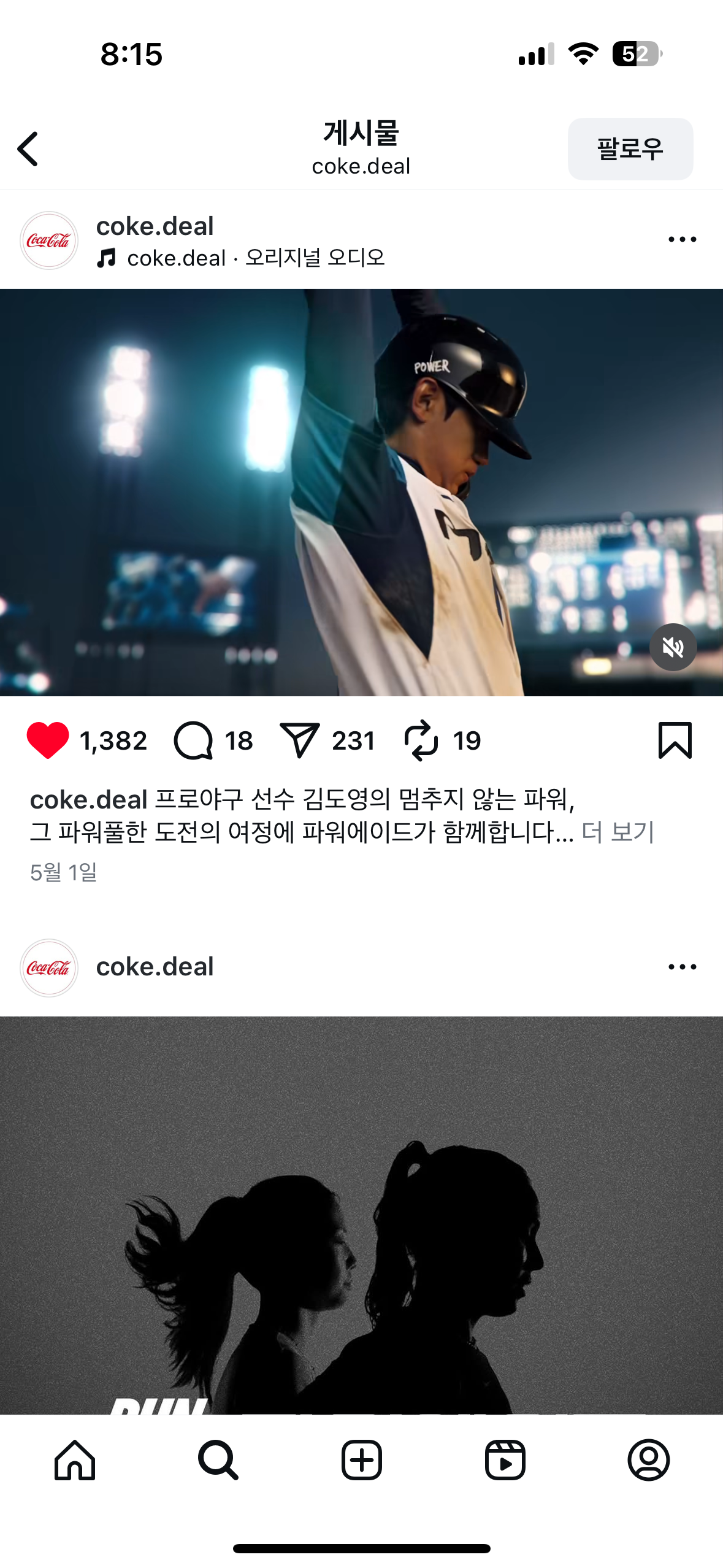Open the overflow menu of the baseball post

(x=681, y=239)
